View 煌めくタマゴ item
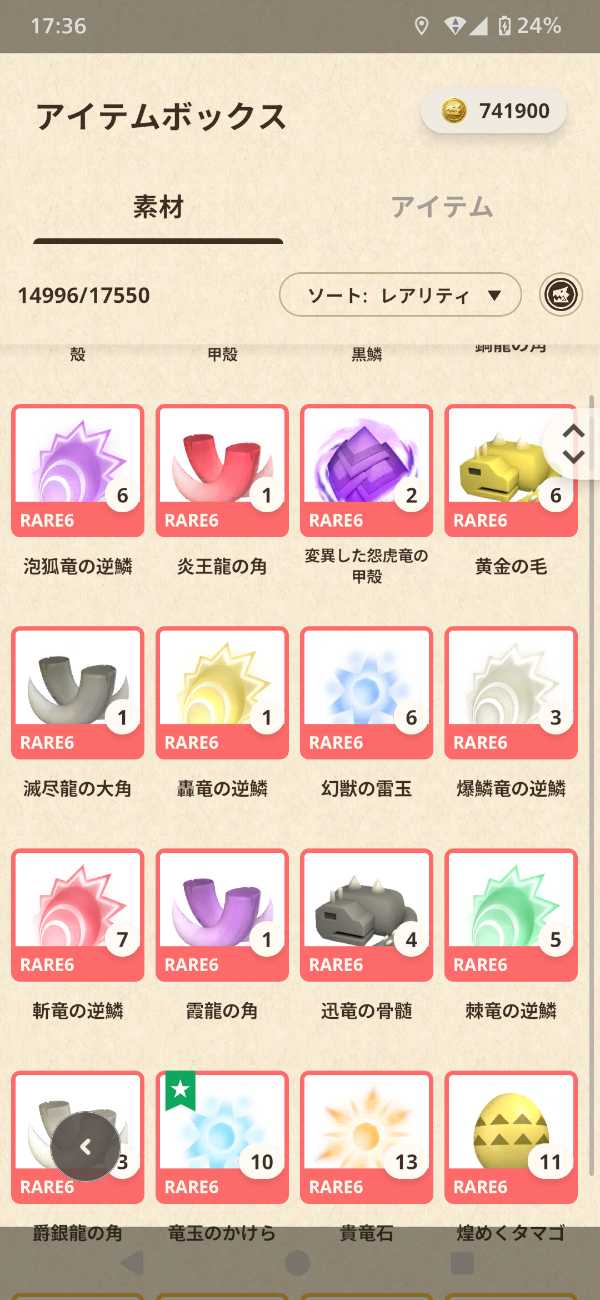 (x=510, y=1137)
